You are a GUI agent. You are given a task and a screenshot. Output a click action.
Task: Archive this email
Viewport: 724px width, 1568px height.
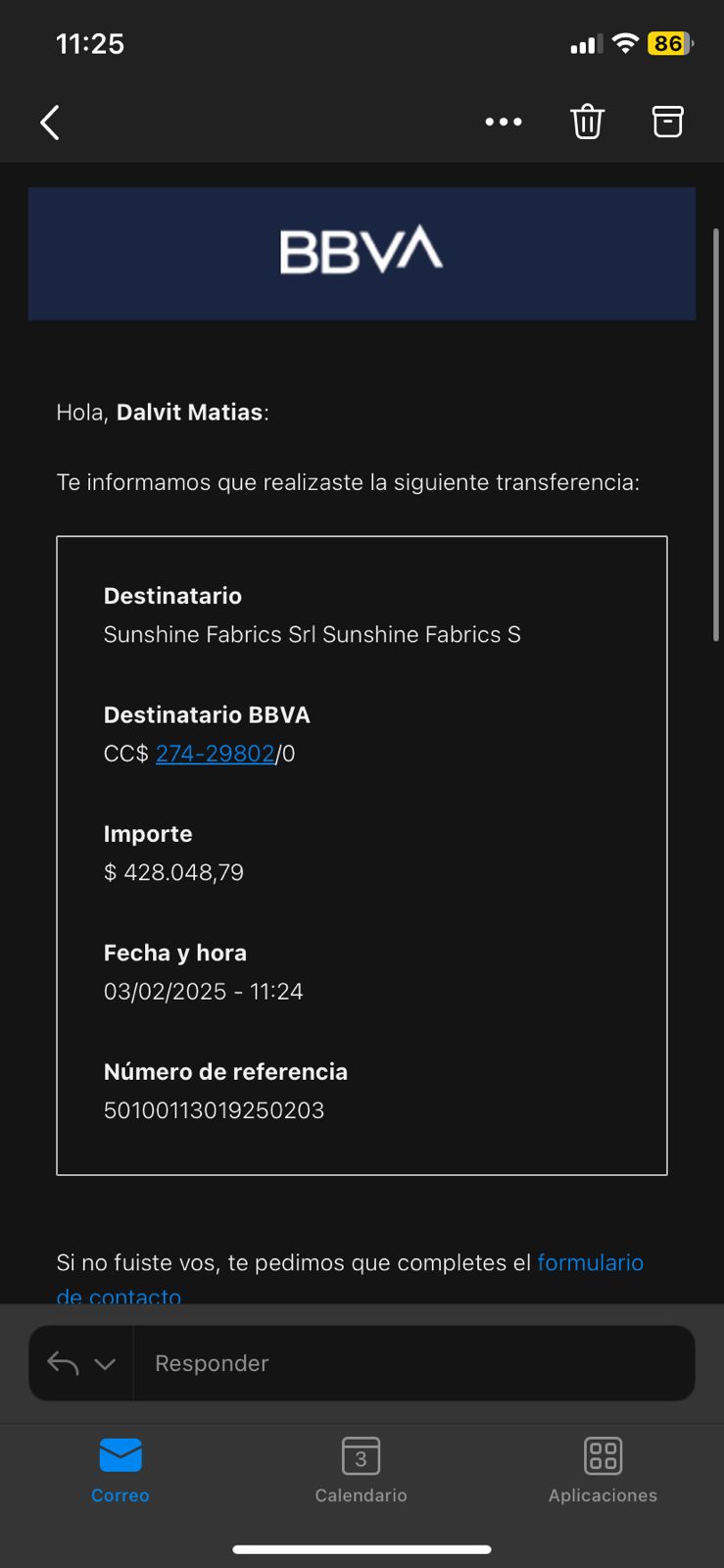tap(667, 122)
